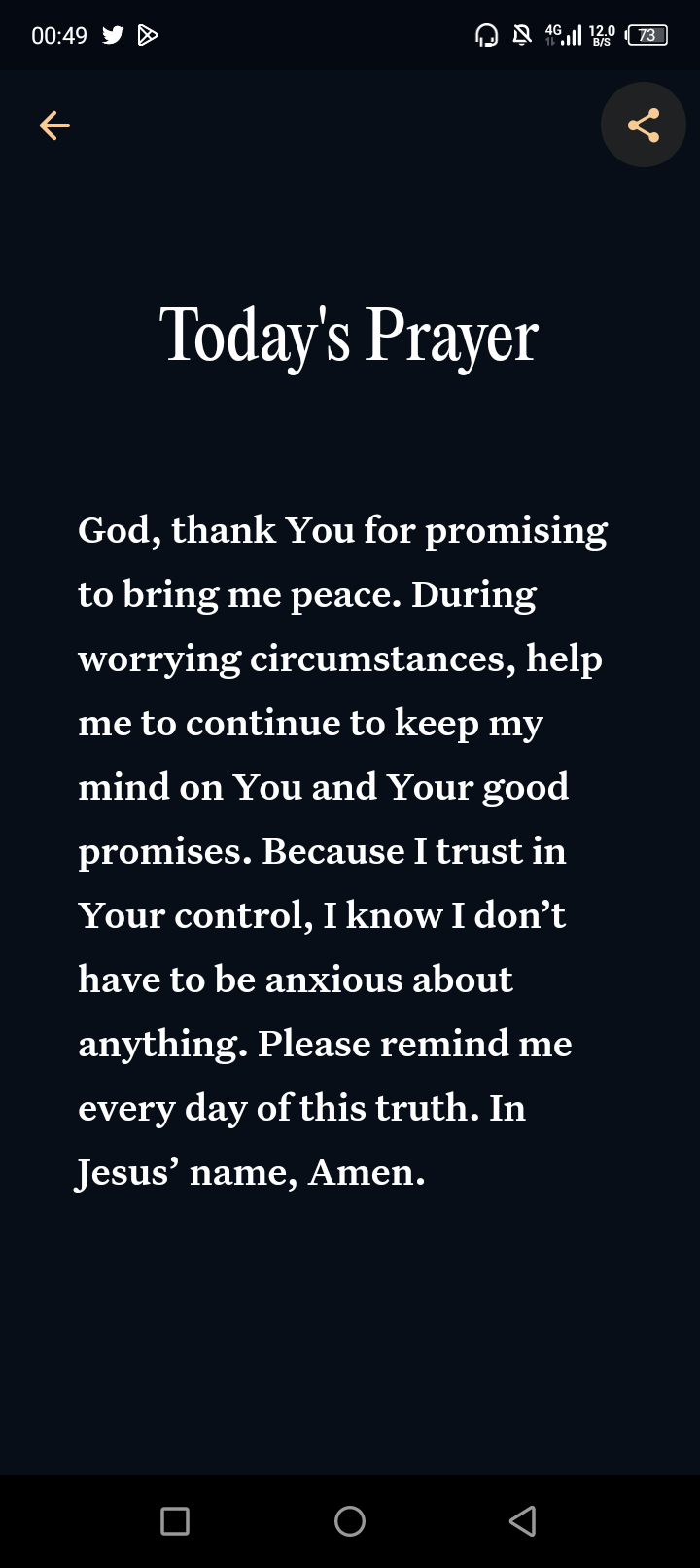Tap the back arrow to leave the prayer screen
This screenshot has width=700, height=1568.
click(x=54, y=125)
